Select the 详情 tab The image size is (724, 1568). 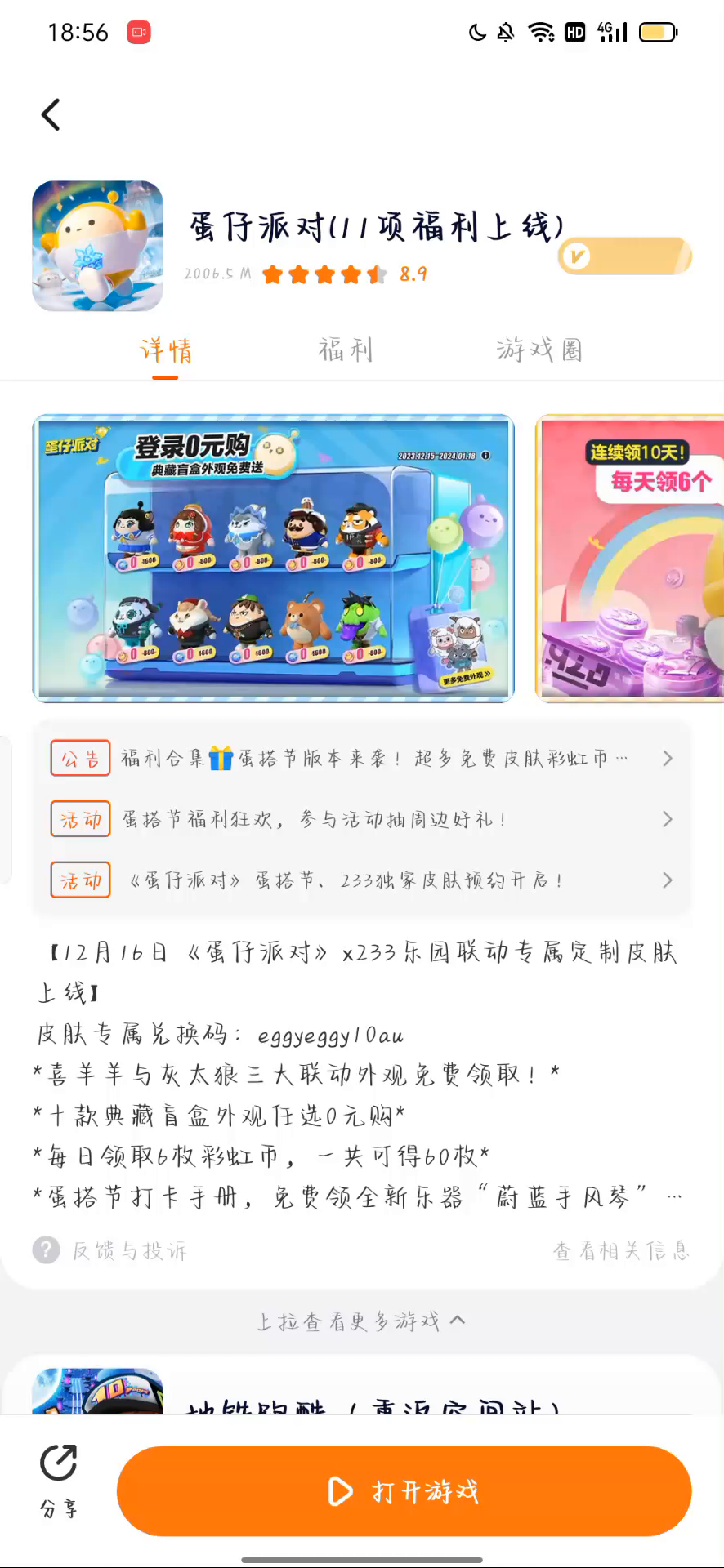[x=166, y=350]
